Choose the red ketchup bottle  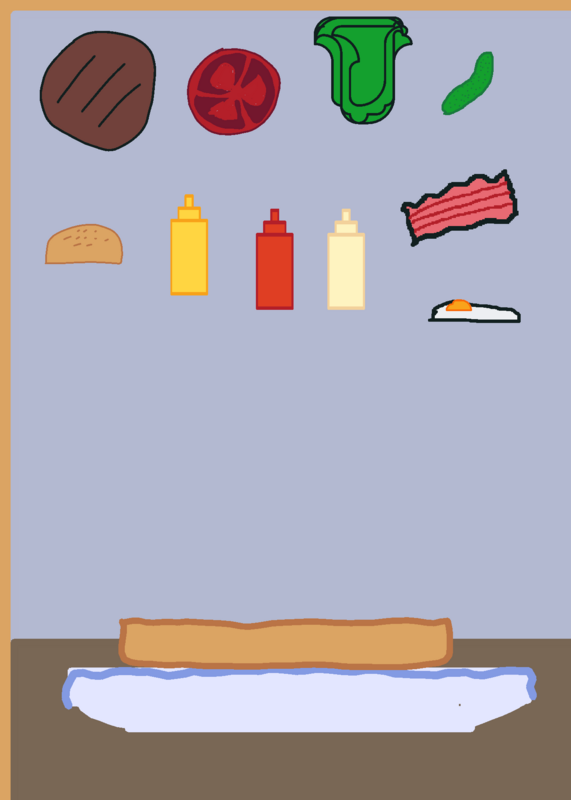coord(275,259)
